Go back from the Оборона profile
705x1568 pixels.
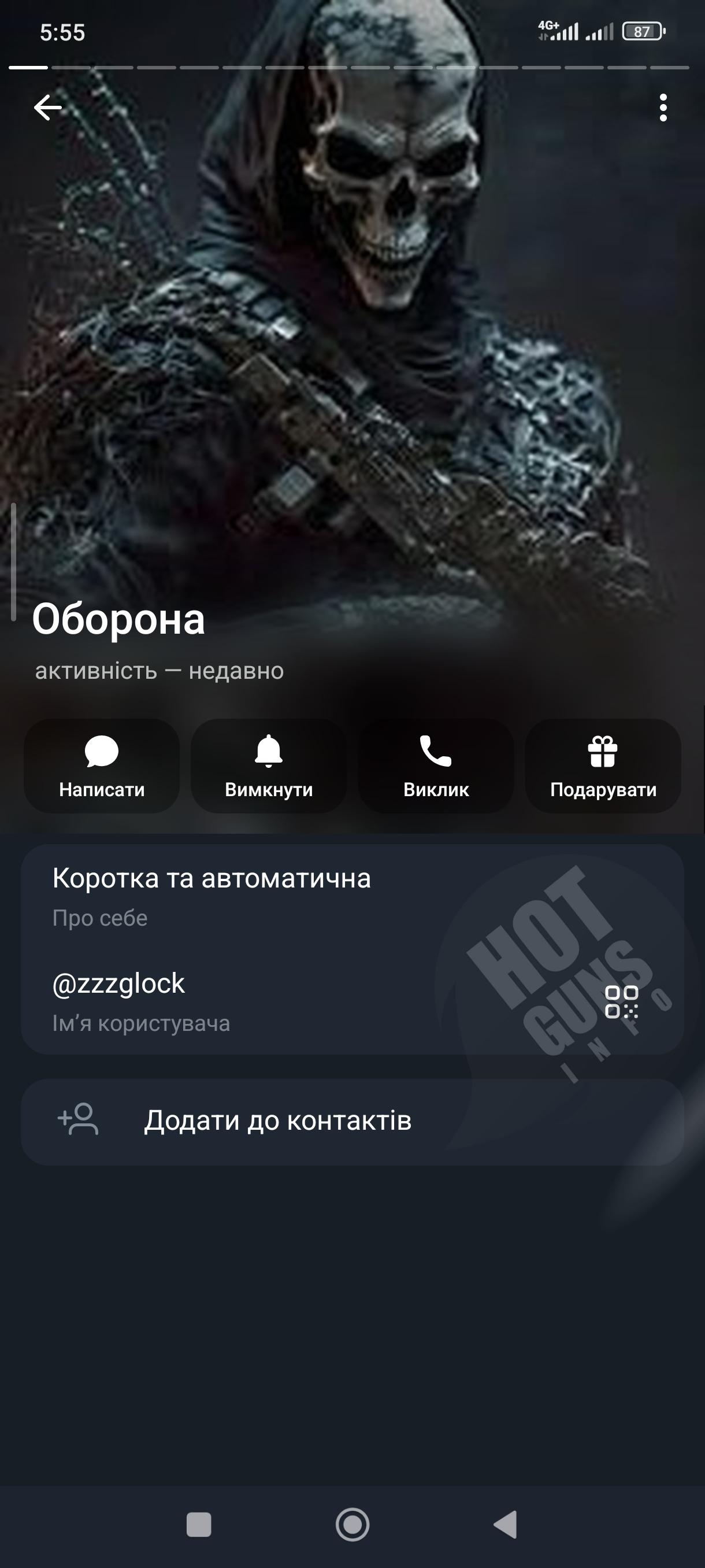point(47,108)
